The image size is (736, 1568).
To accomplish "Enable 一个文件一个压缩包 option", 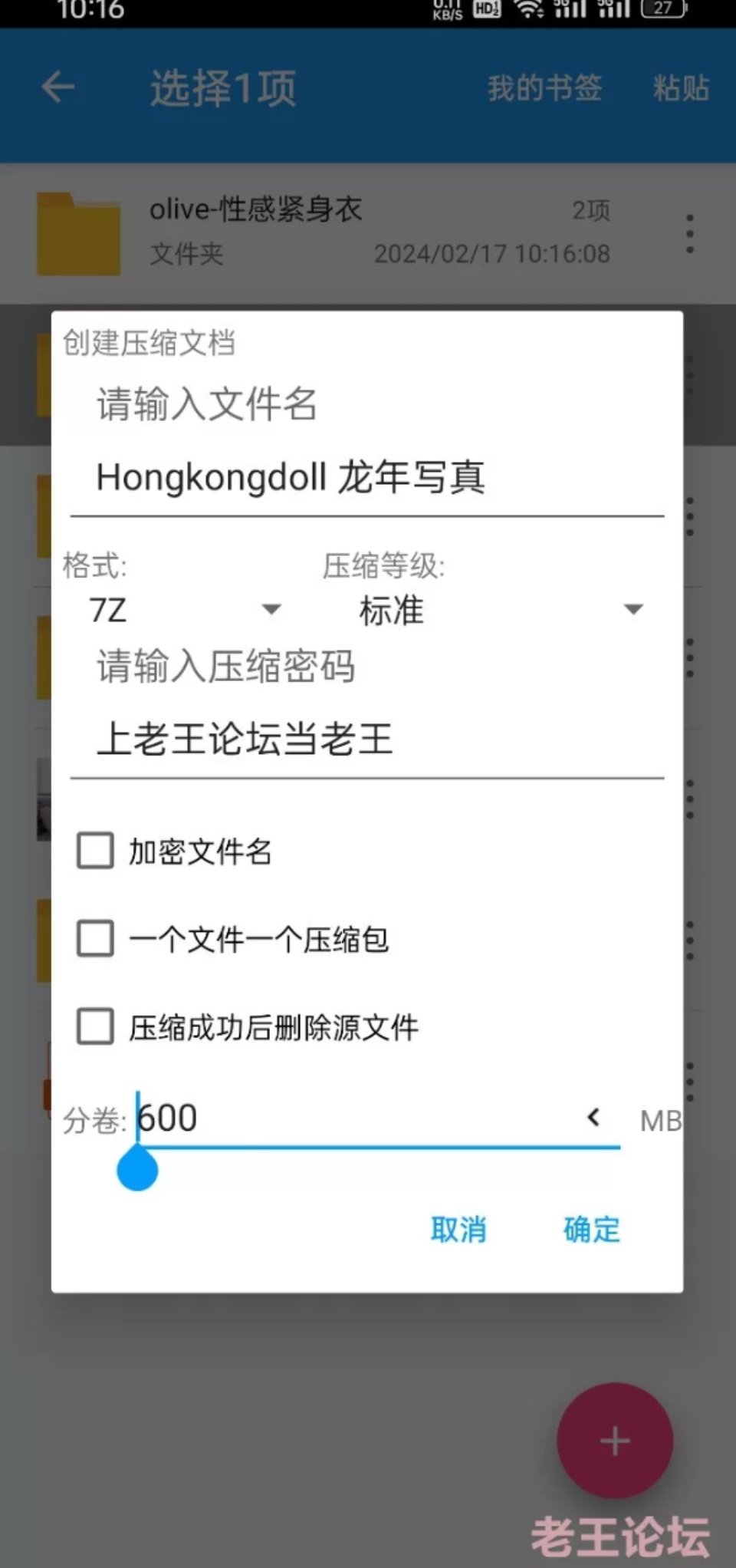I will click(x=96, y=939).
